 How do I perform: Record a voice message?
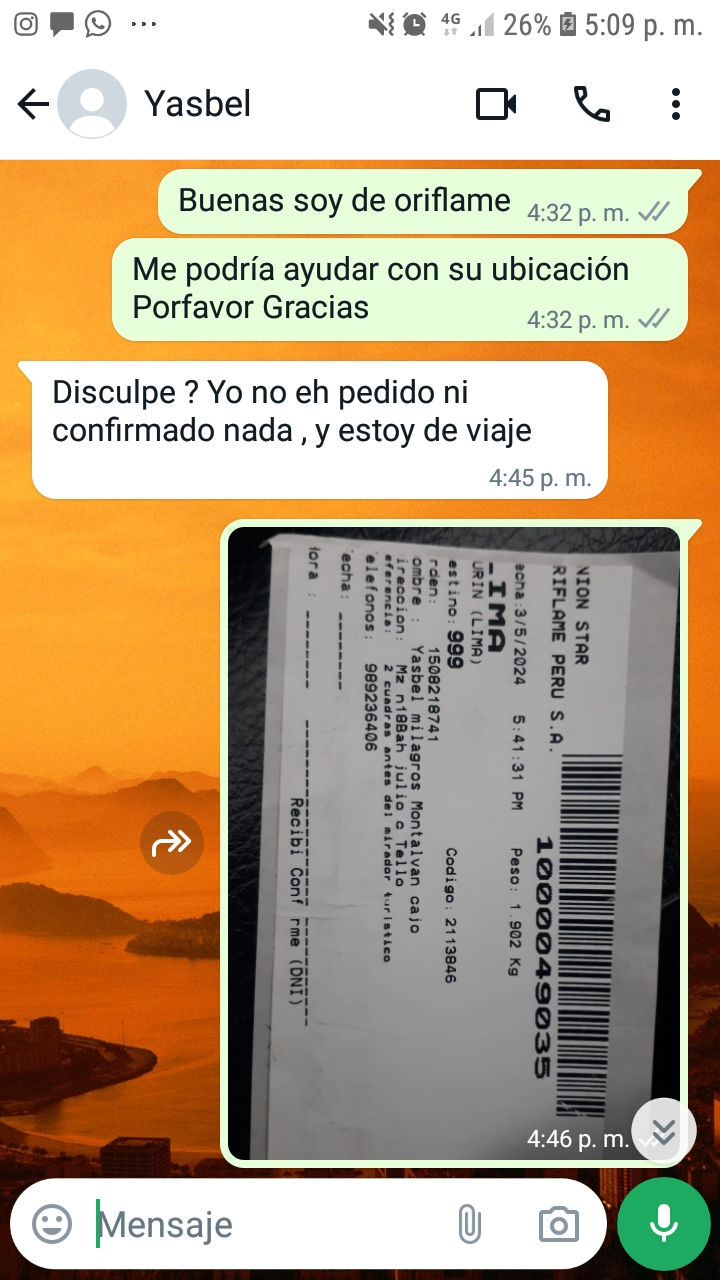tap(664, 1224)
